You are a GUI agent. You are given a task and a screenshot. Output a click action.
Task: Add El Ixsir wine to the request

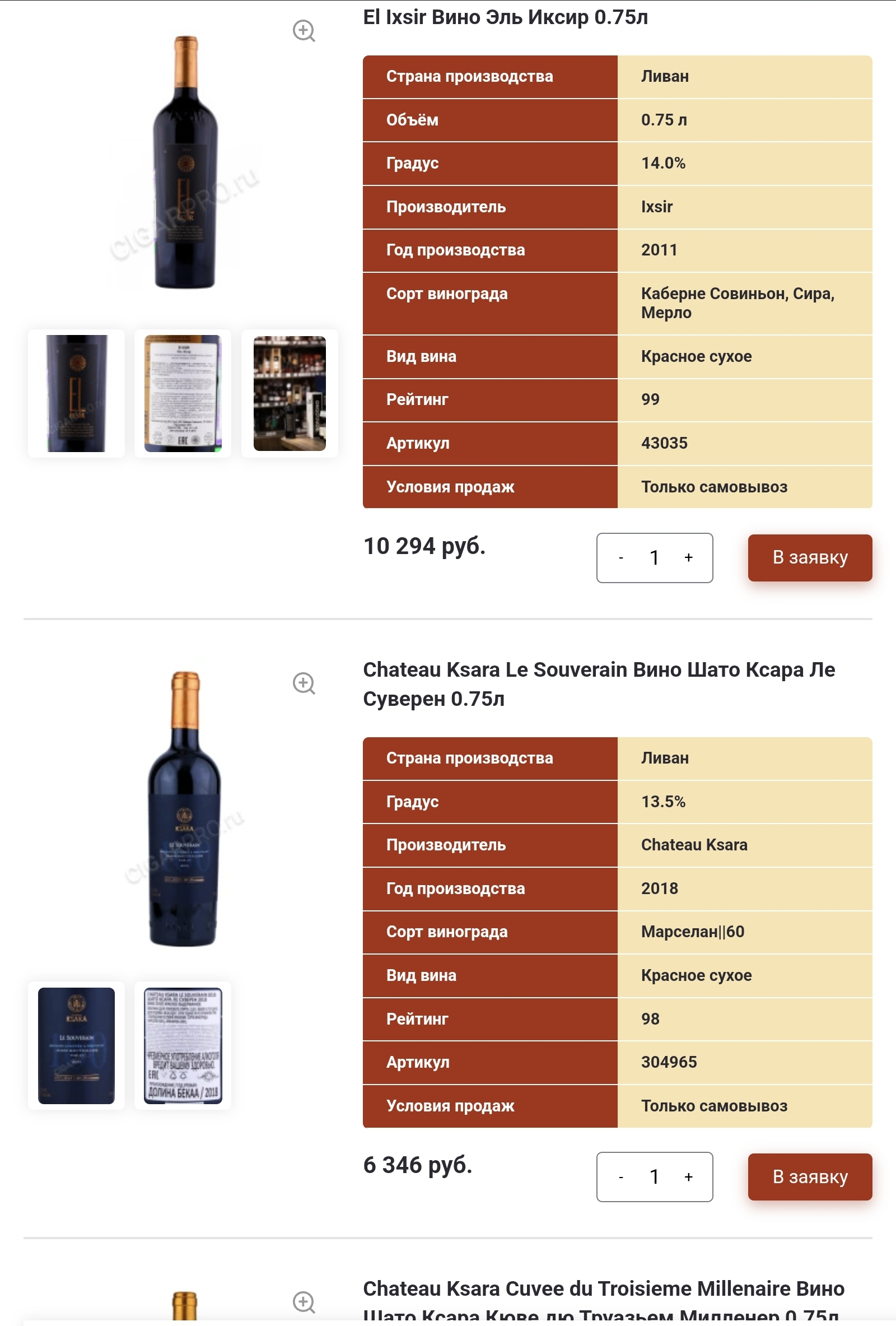(x=809, y=557)
